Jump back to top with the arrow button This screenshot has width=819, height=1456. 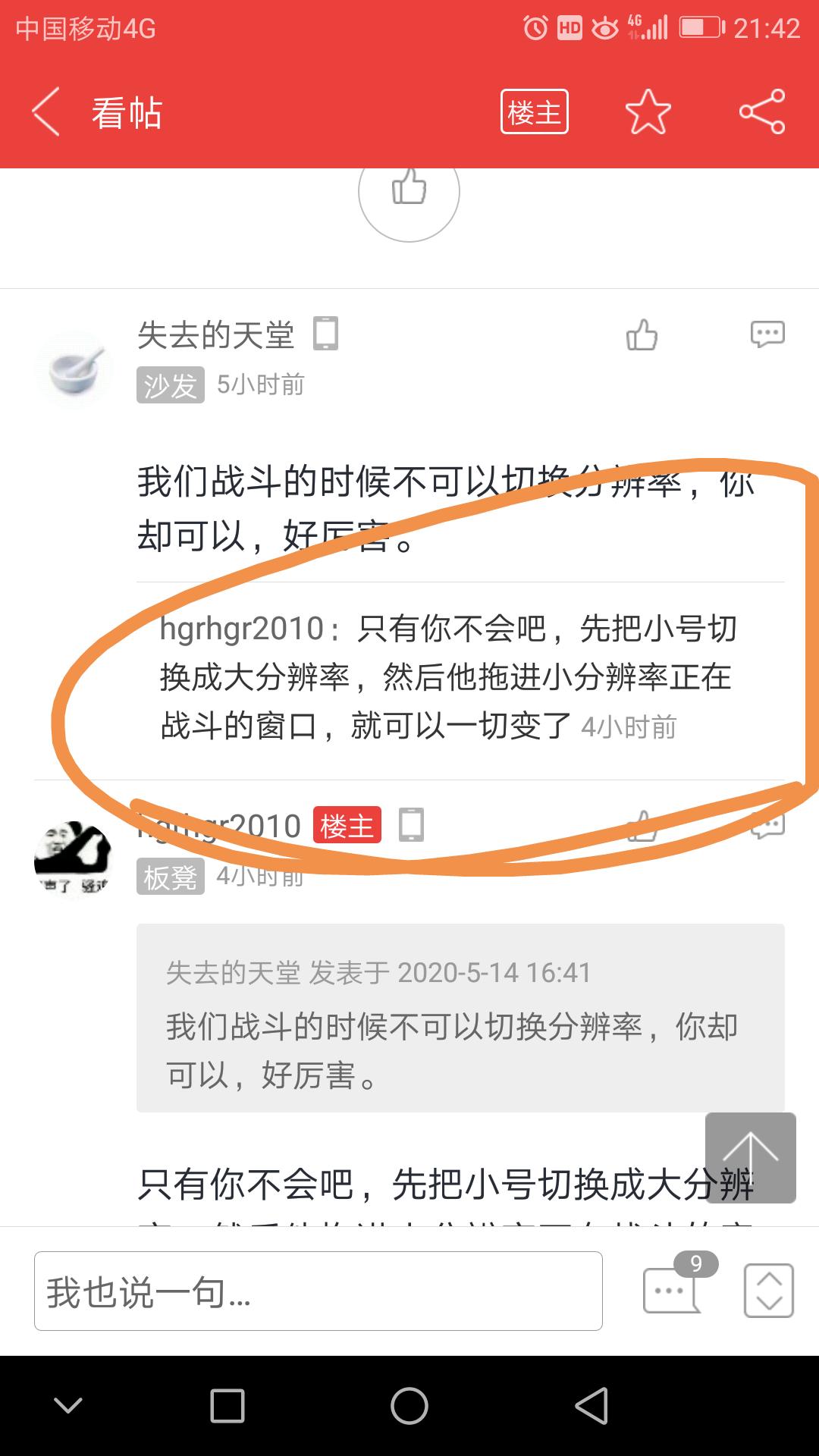751,1157
